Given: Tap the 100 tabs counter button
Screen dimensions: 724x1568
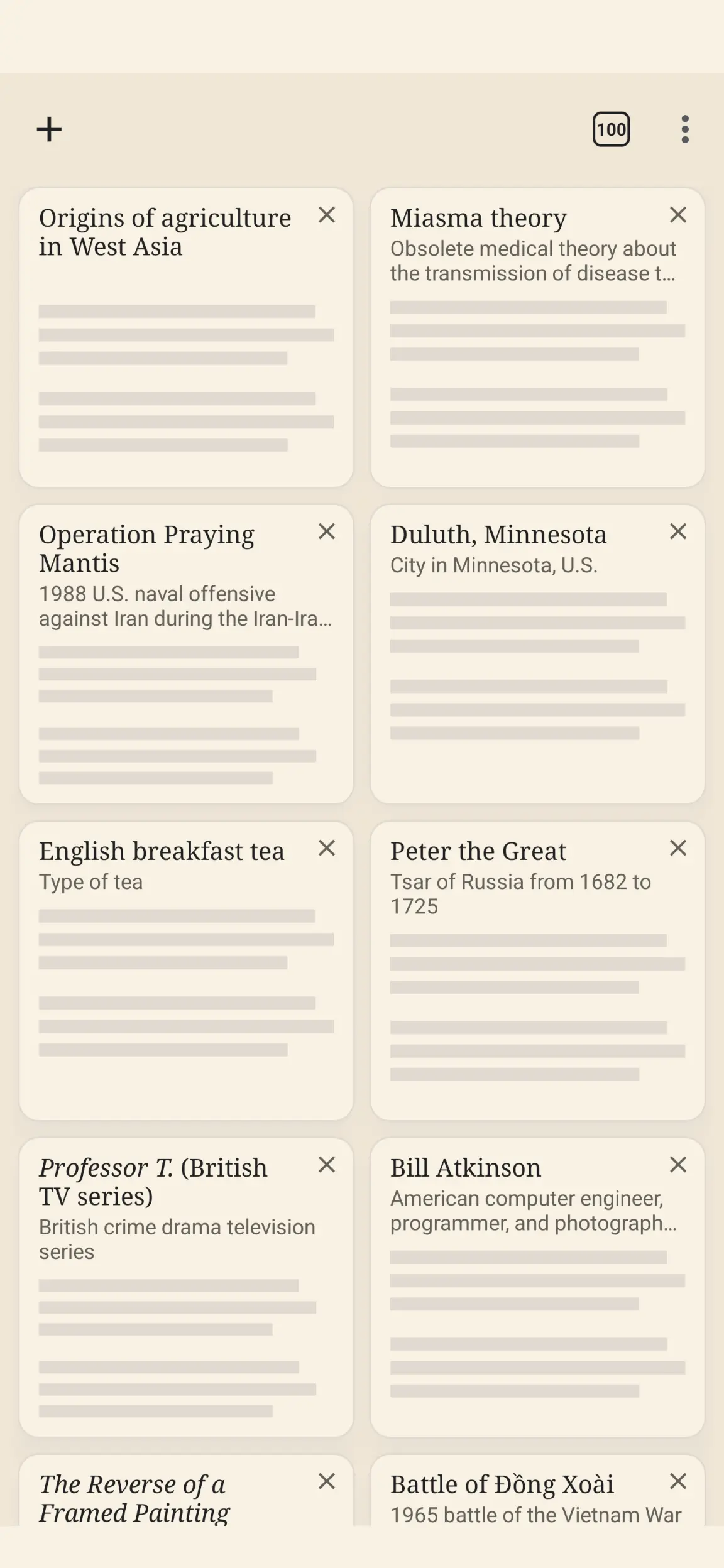Looking at the screenshot, I should point(611,129).
